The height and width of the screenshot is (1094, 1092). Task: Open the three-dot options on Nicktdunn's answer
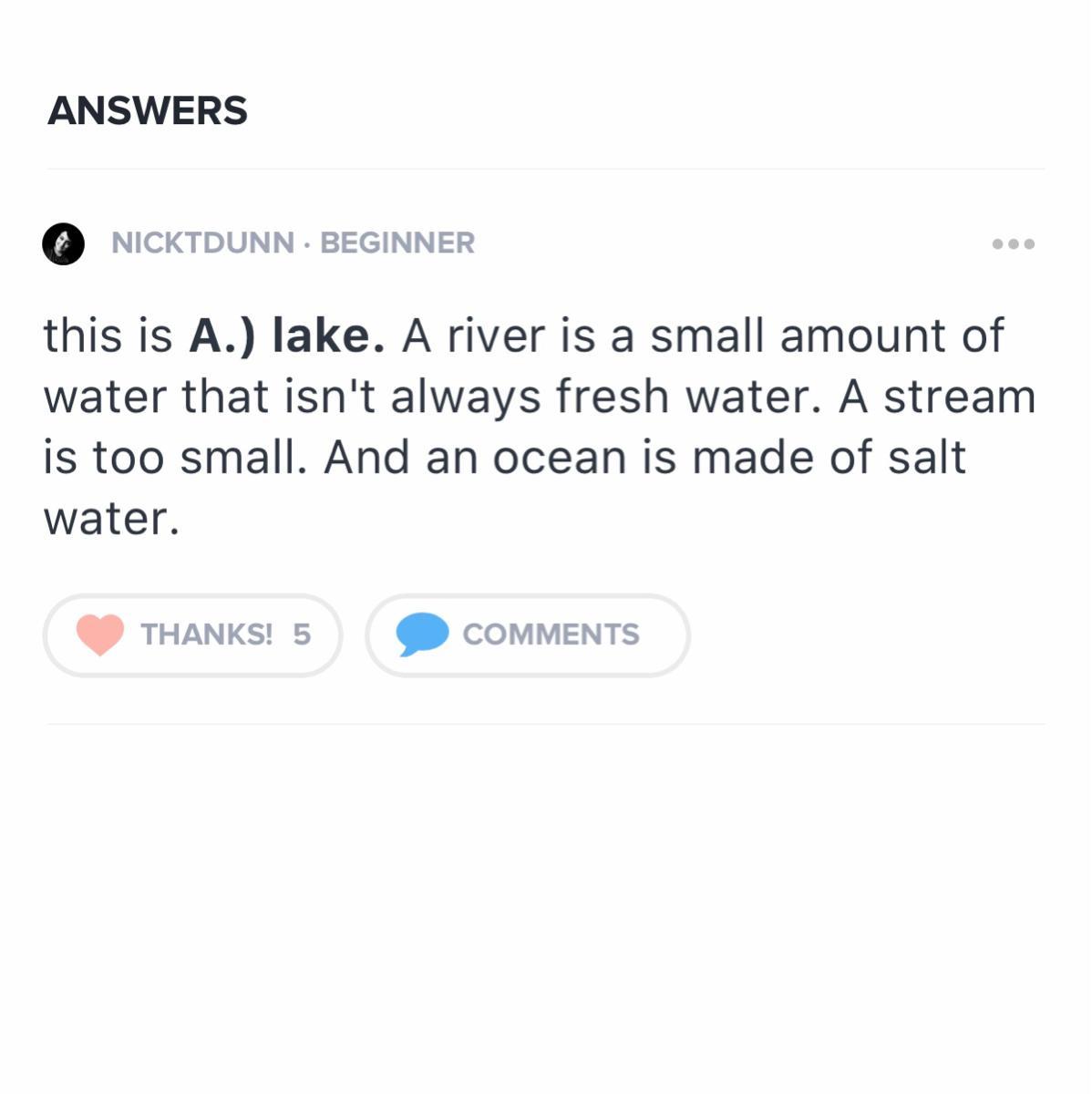pos(1013,243)
